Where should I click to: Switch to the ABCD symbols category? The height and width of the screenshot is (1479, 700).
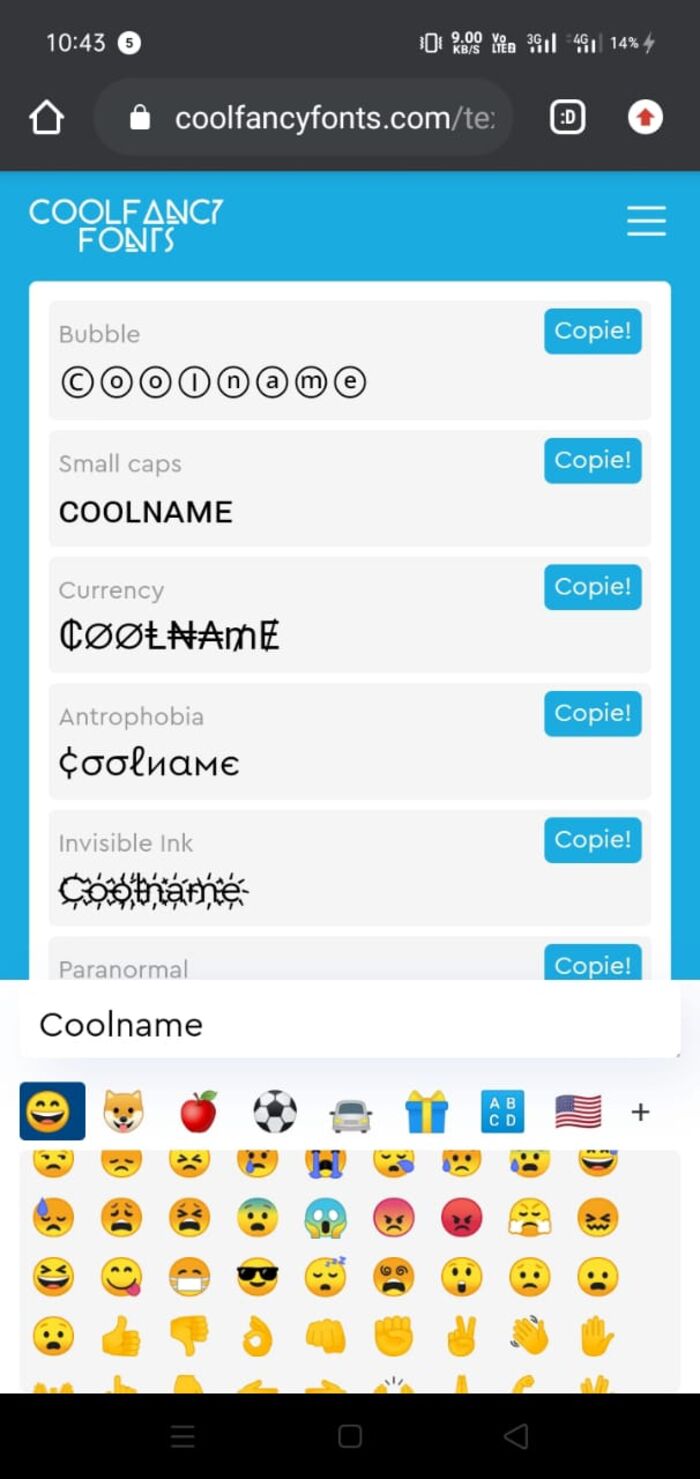pos(502,1111)
